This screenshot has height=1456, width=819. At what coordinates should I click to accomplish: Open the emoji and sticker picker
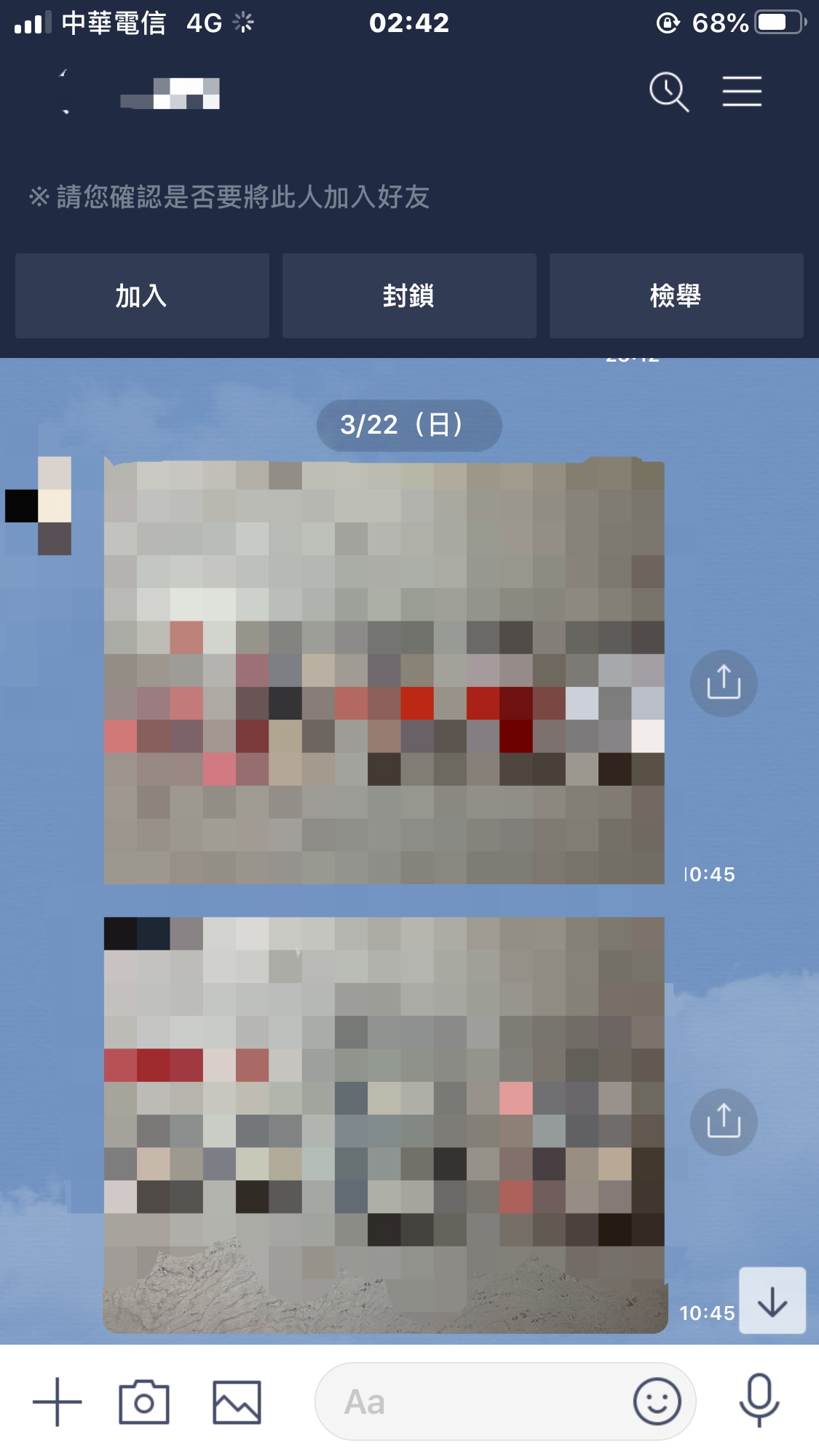coord(657,1402)
